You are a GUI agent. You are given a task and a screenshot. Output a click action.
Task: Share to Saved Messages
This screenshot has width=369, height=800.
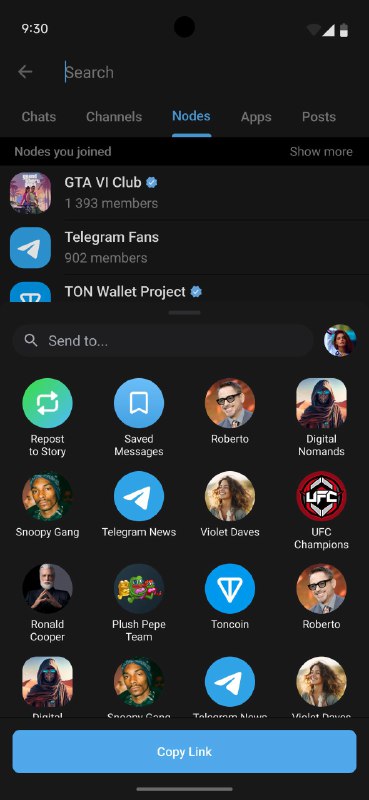point(139,417)
